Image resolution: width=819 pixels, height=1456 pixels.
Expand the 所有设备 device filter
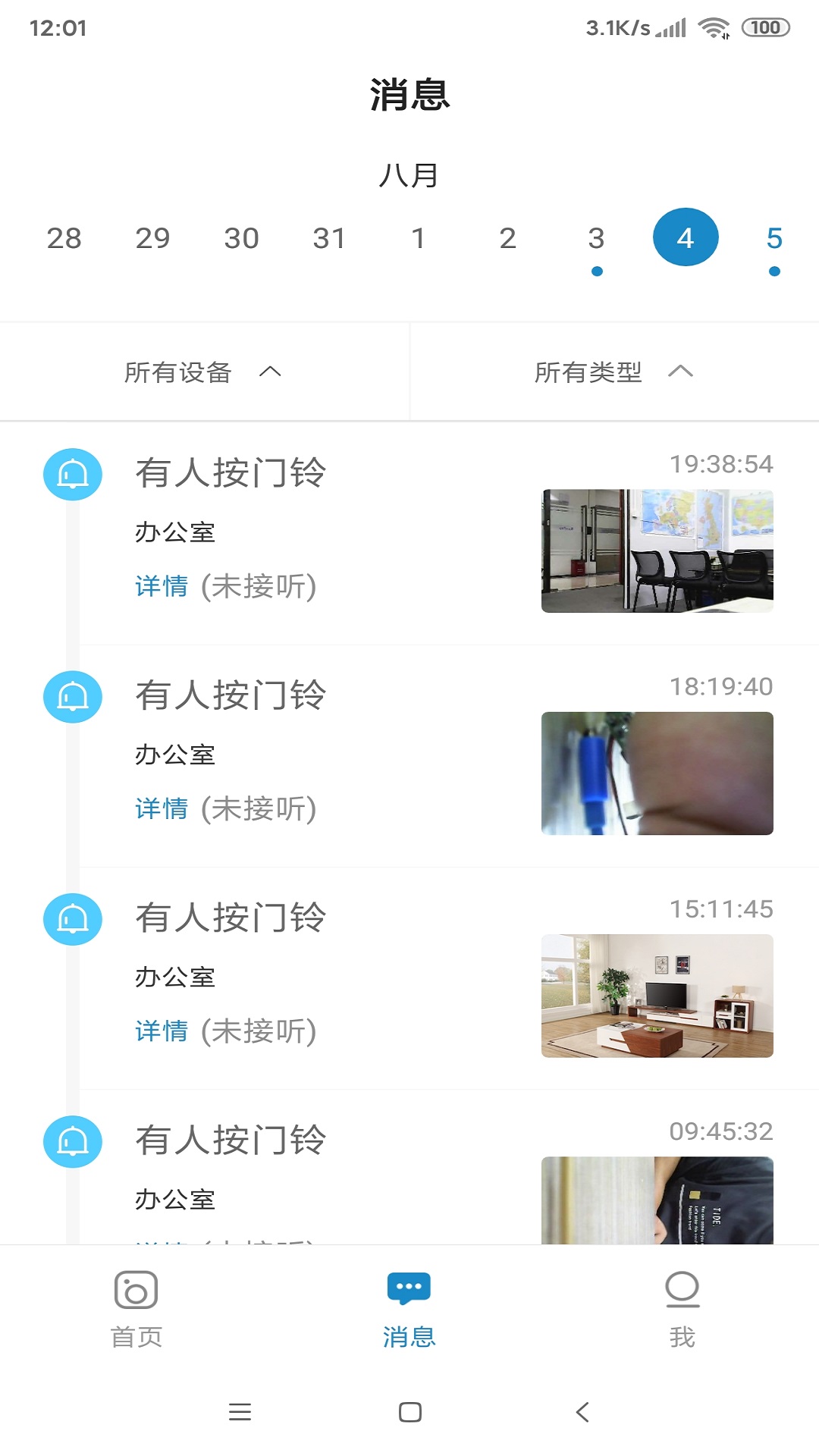coord(203,372)
